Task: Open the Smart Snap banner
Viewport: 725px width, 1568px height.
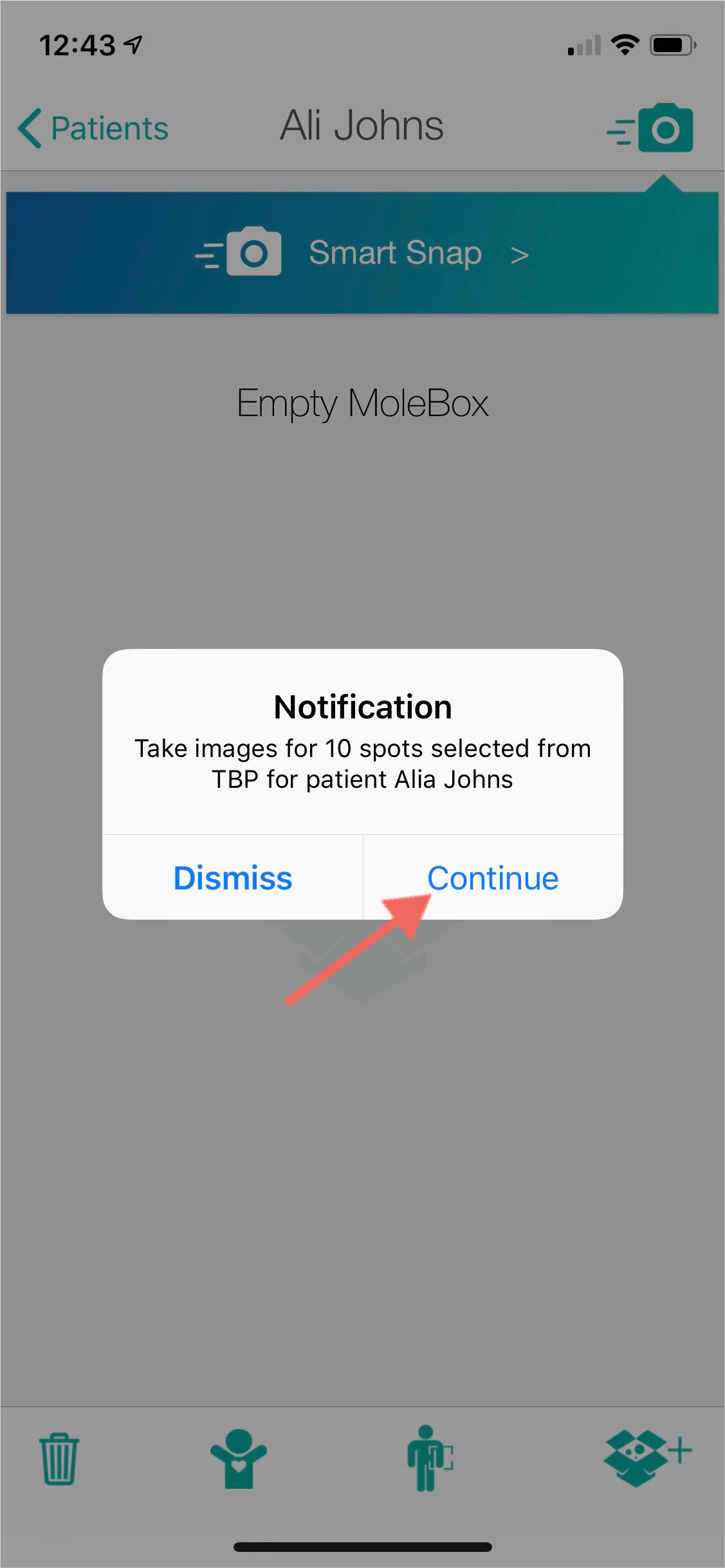Action: [362, 253]
